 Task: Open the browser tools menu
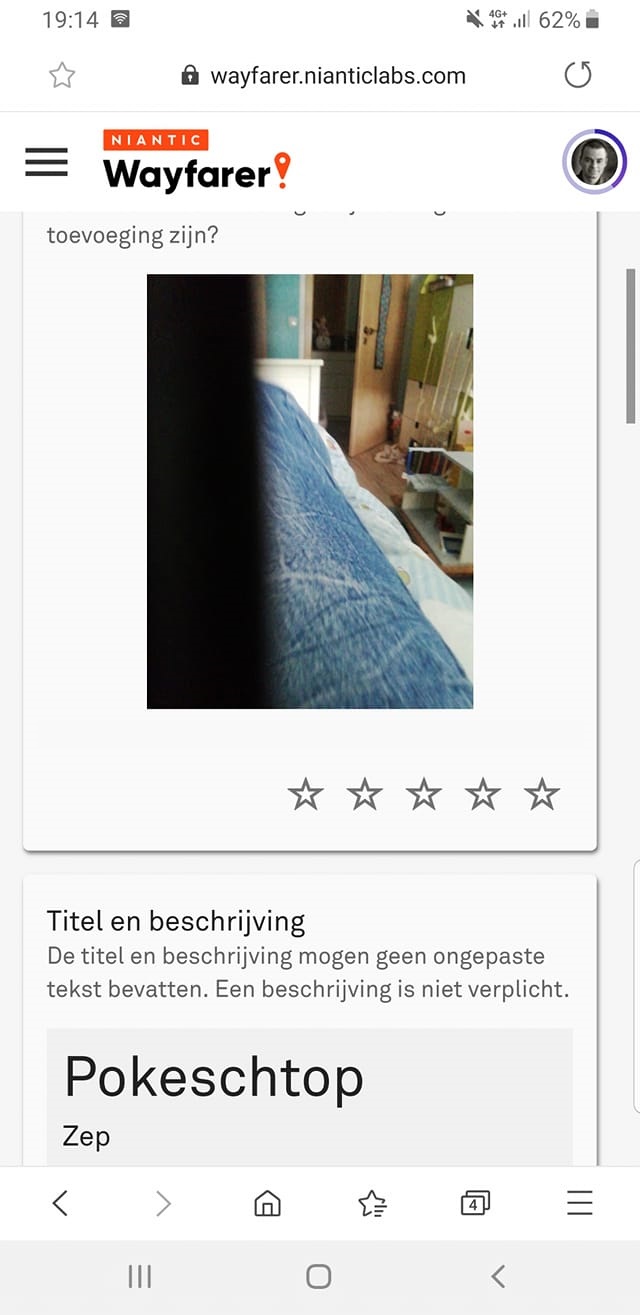tap(579, 1203)
